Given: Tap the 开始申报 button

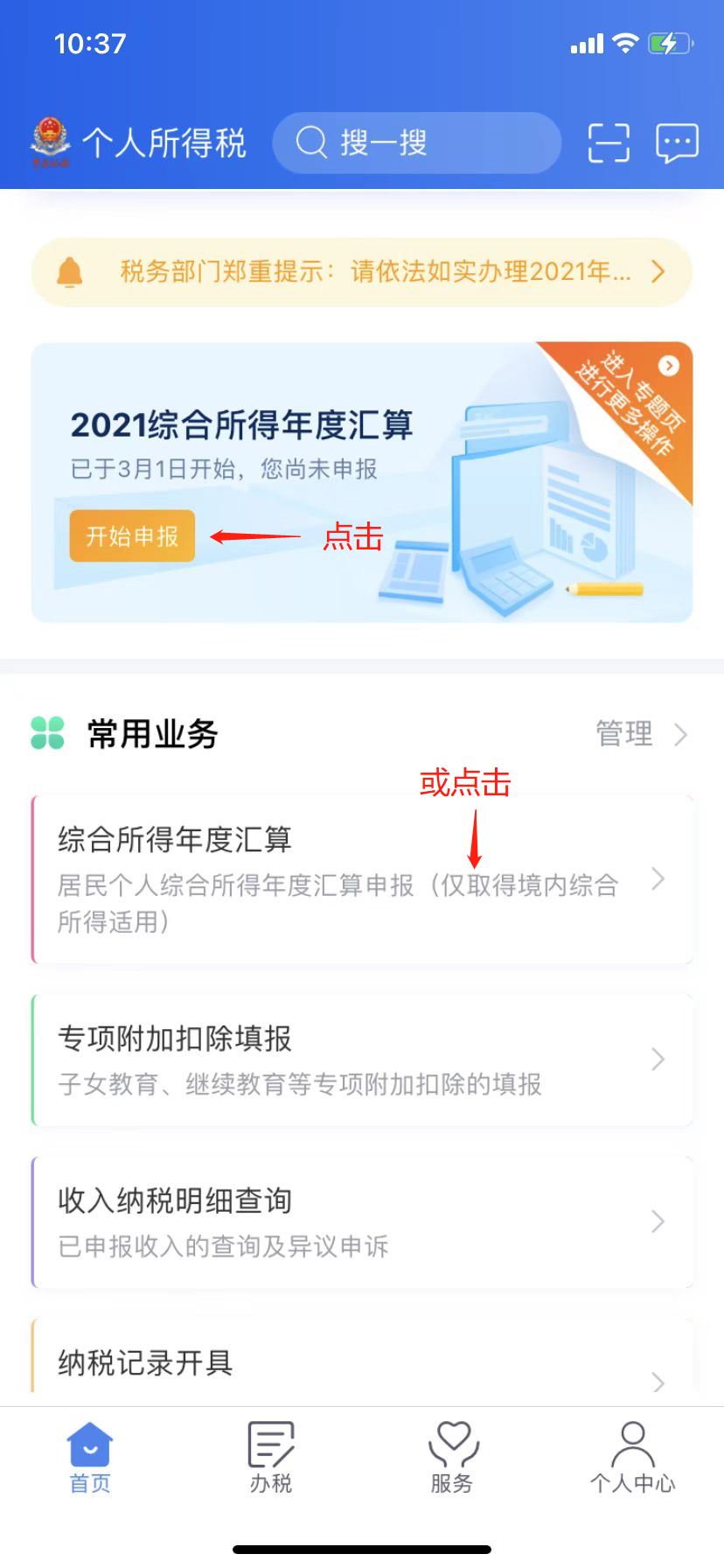Looking at the screenshot, I should click(132, 535).
